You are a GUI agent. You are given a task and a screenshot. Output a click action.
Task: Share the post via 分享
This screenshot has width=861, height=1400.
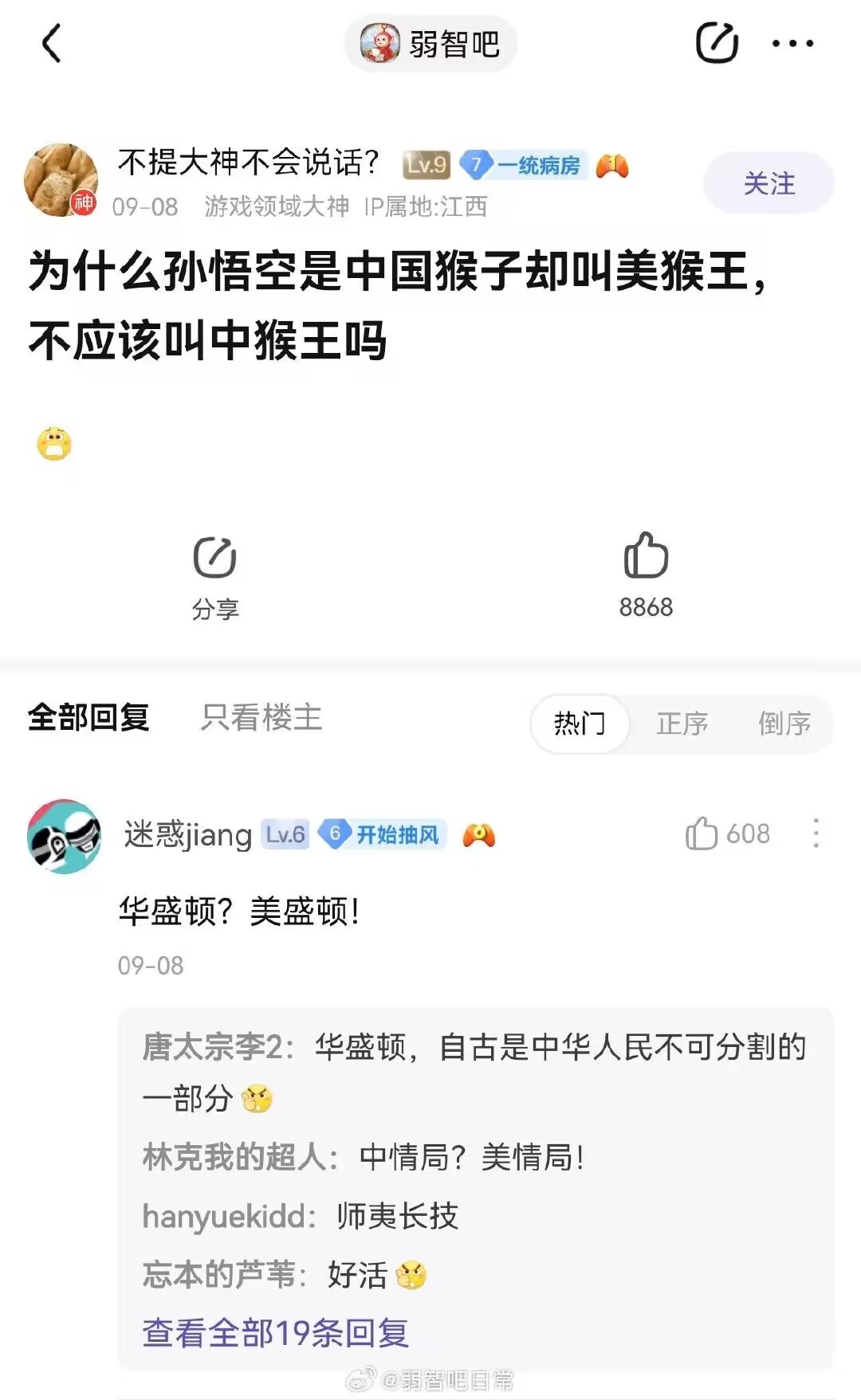click(x=215, y=575)
